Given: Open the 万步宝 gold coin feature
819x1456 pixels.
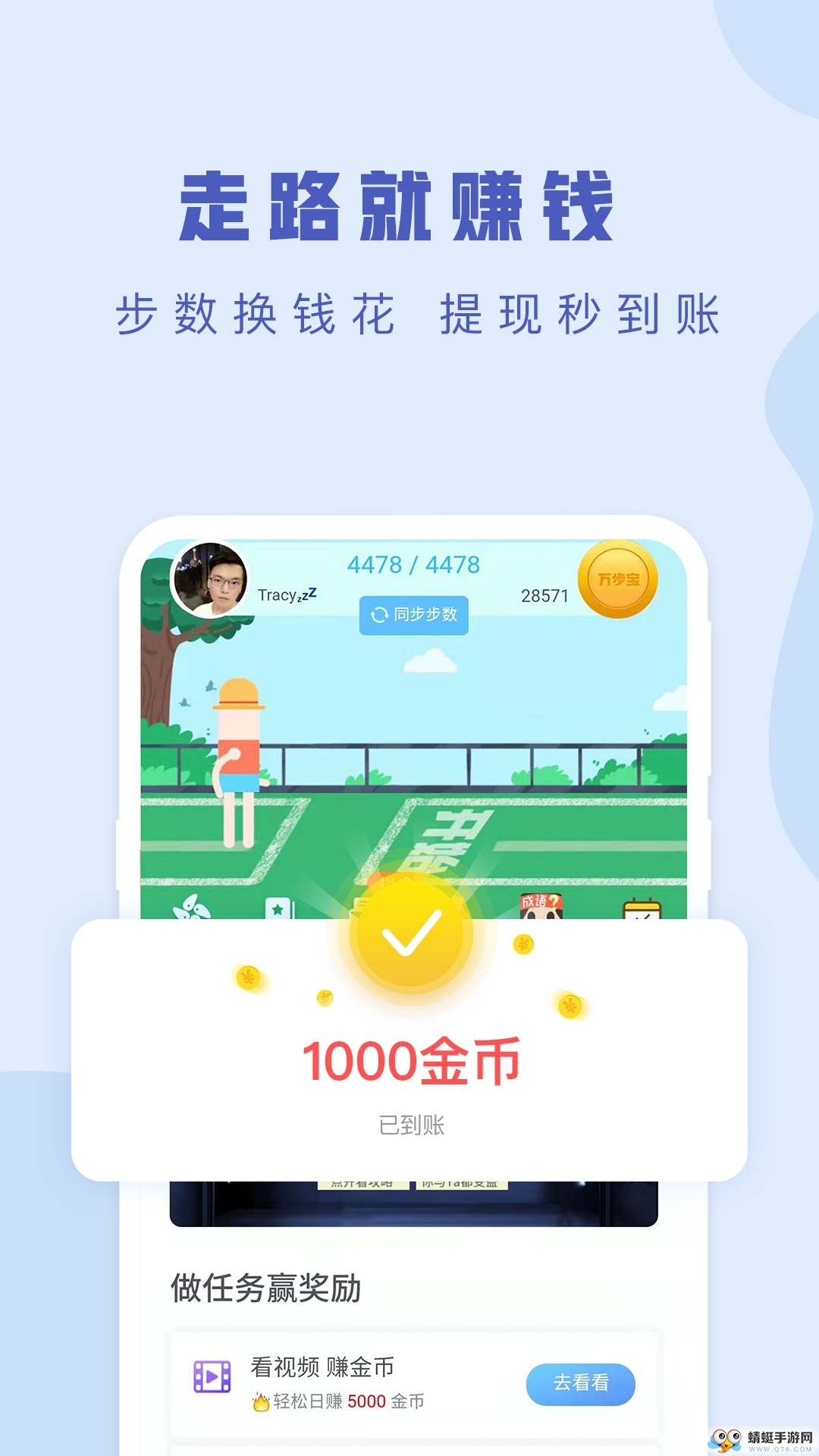Looking at the screenshot, I should pos(618,580).
